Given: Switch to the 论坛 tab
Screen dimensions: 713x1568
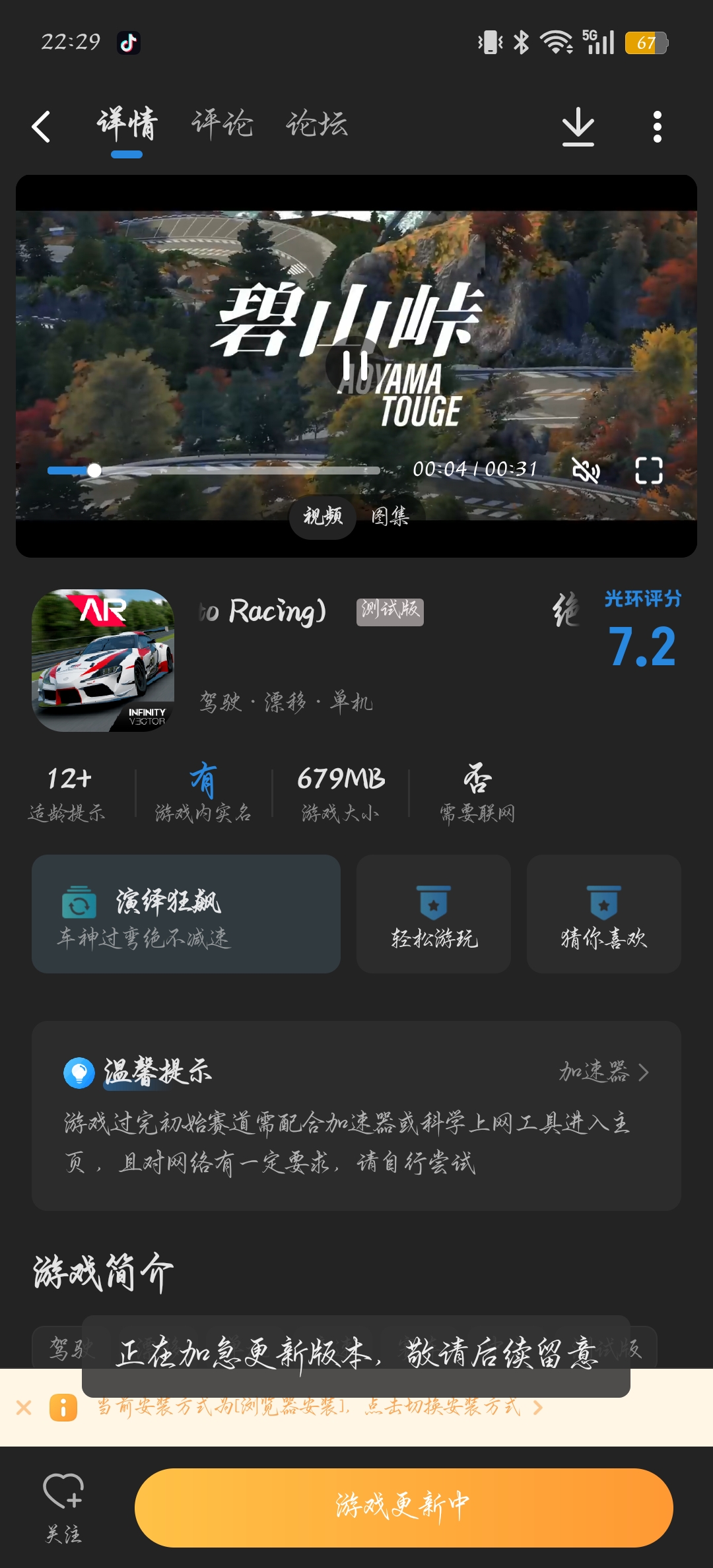Looking at the screenshot, I should [x=317, y=125].
